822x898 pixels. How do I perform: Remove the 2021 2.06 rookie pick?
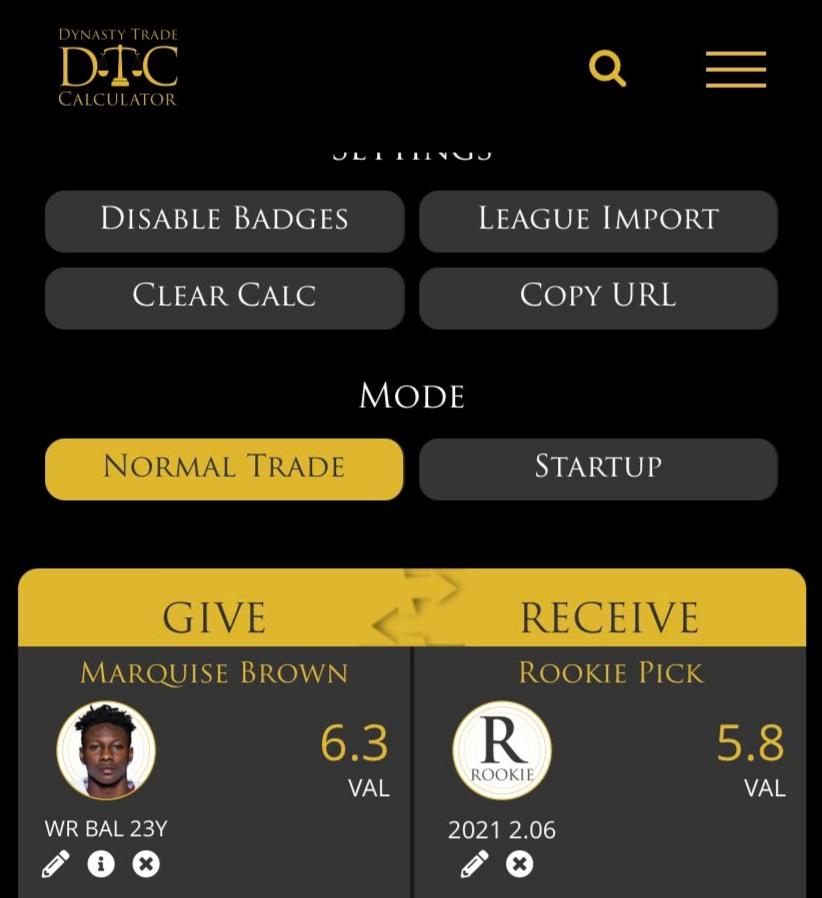pos(520,864)
